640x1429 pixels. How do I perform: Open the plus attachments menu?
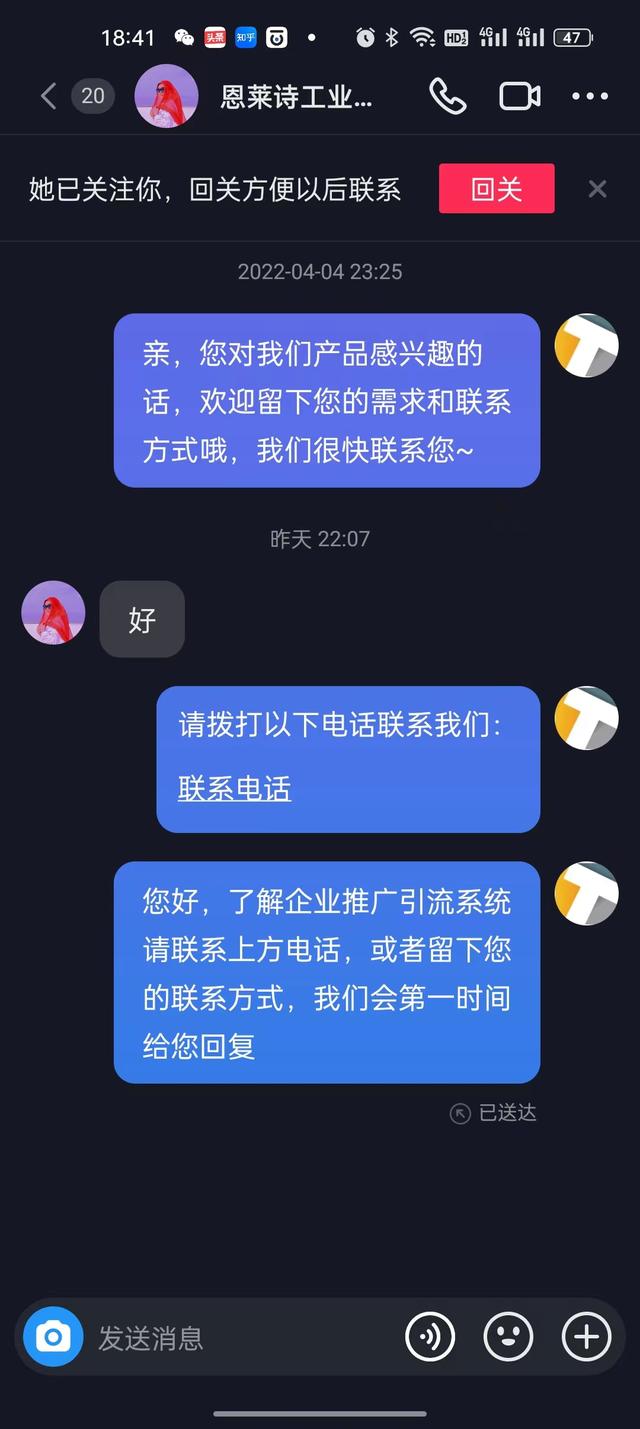pos(586,1337)
